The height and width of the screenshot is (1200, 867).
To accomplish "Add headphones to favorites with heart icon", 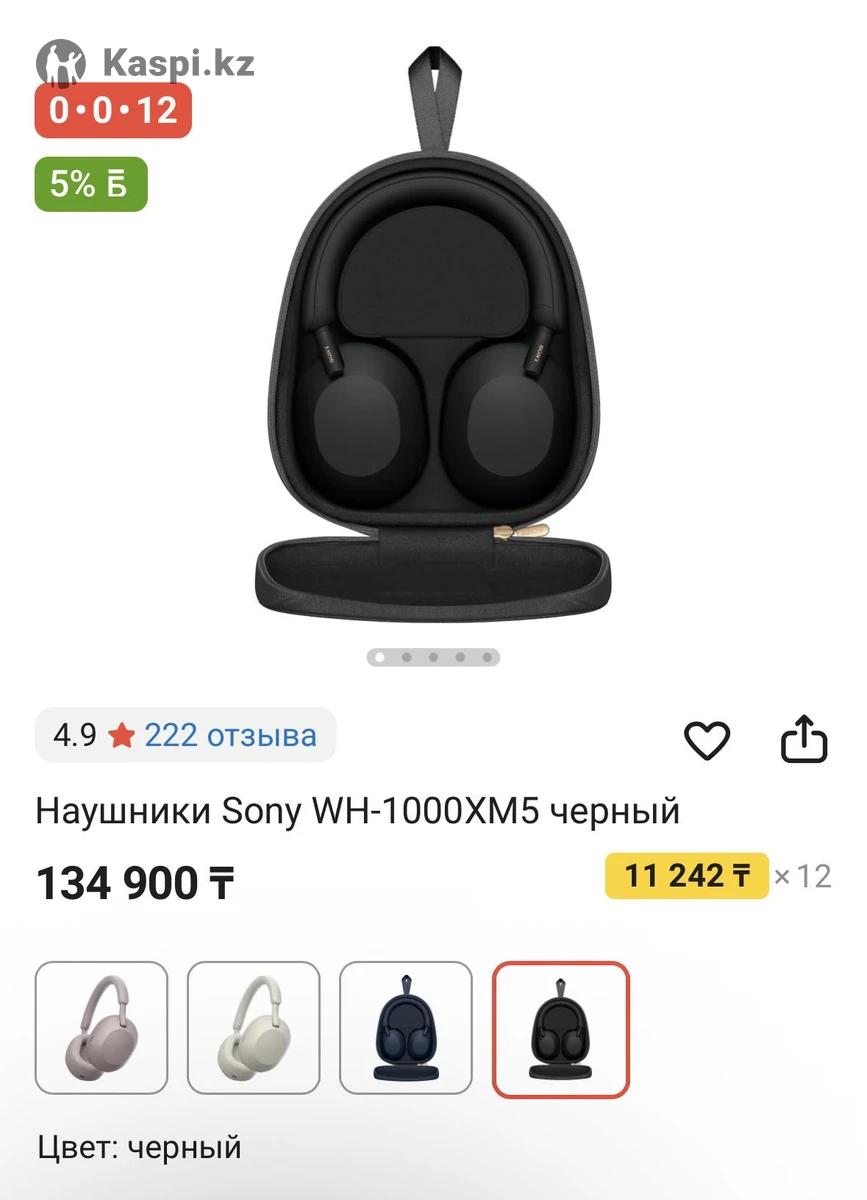I will [x=706, y=741].
